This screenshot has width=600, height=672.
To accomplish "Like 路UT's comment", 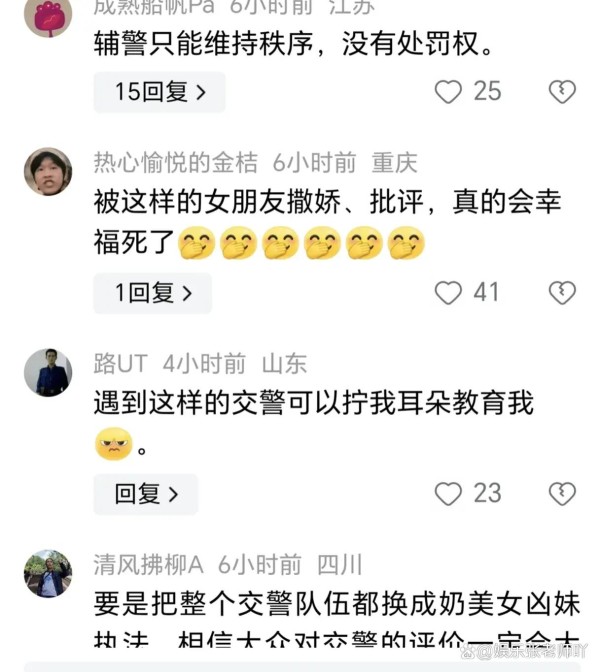I will point(448,494).
